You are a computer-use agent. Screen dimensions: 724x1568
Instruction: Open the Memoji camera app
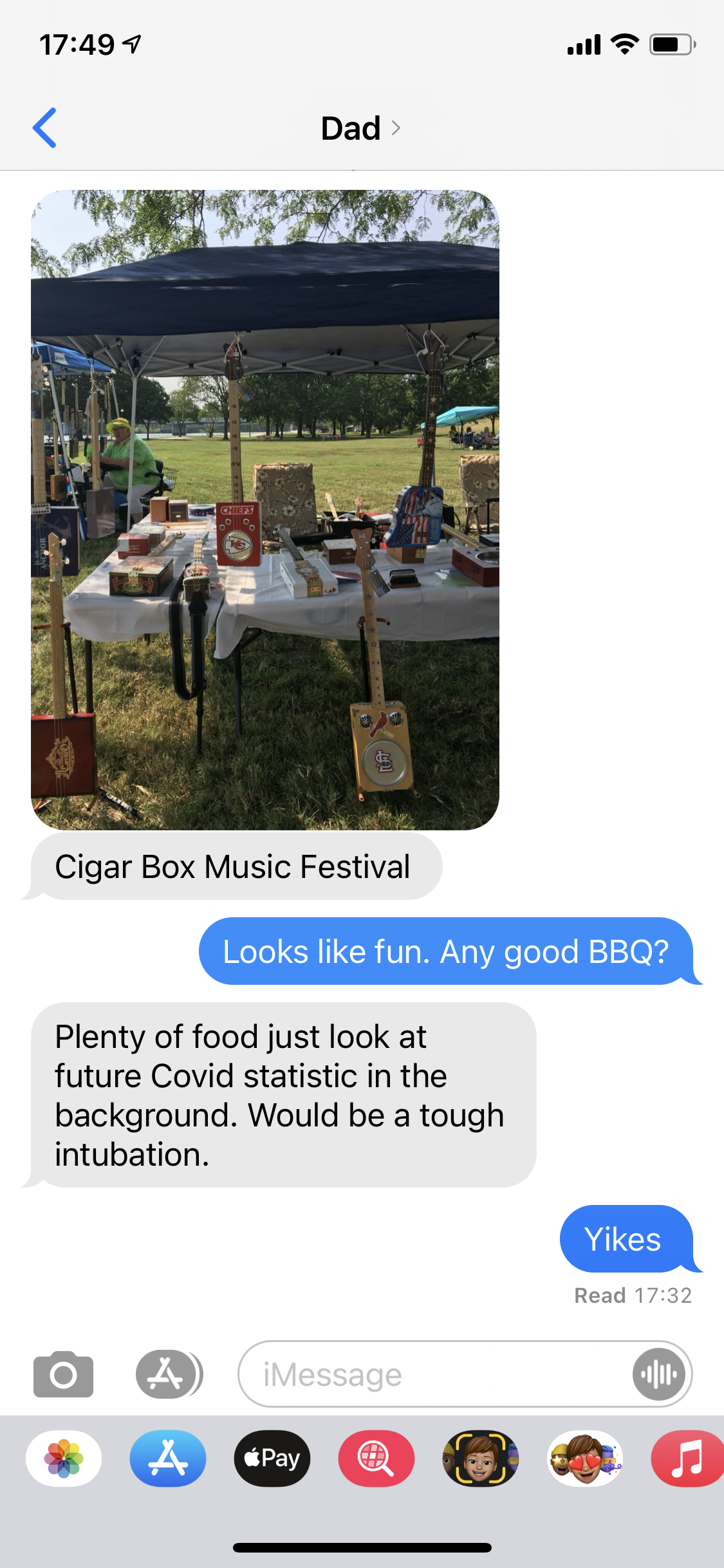pos(481,1459)
